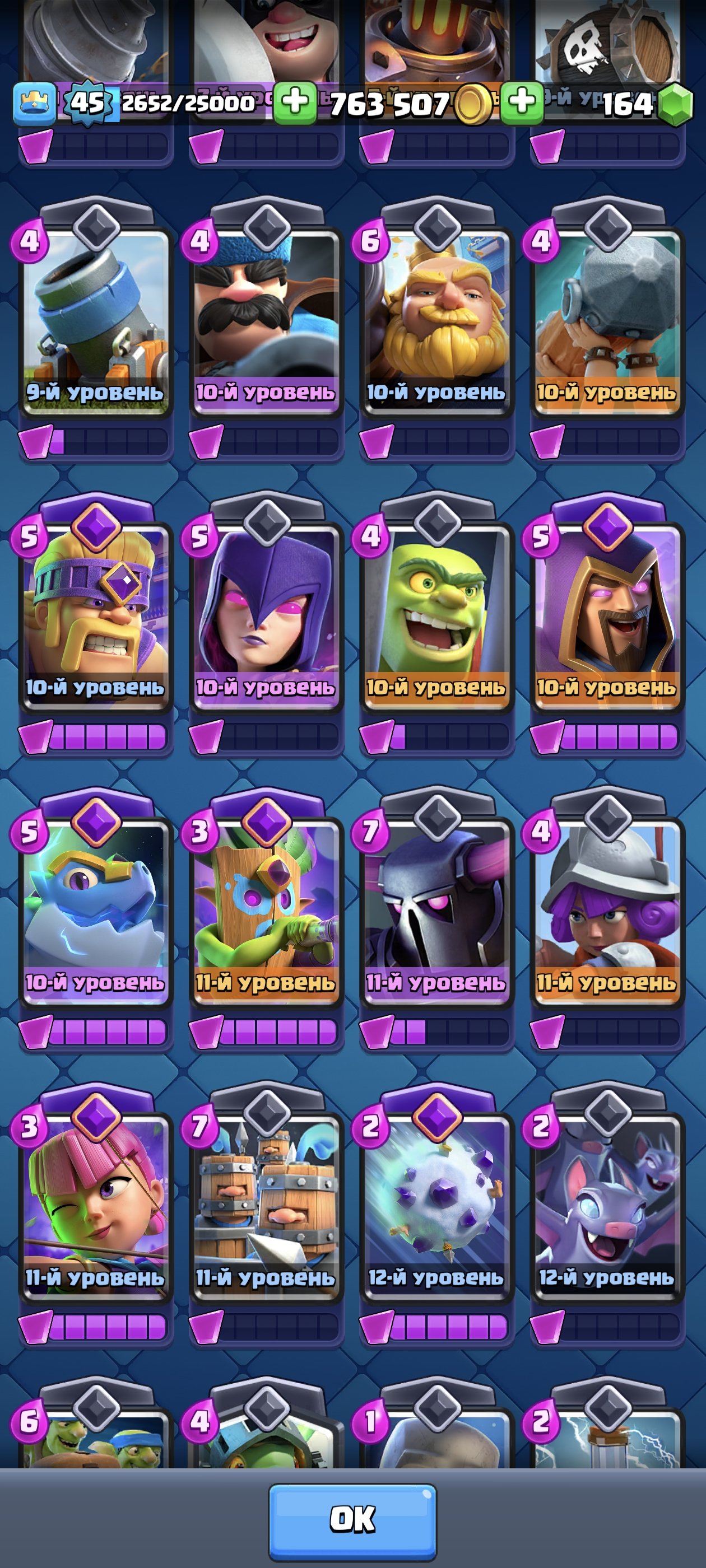Open the P.E.K.K.A card costing 7 elixir

(436, 913)
